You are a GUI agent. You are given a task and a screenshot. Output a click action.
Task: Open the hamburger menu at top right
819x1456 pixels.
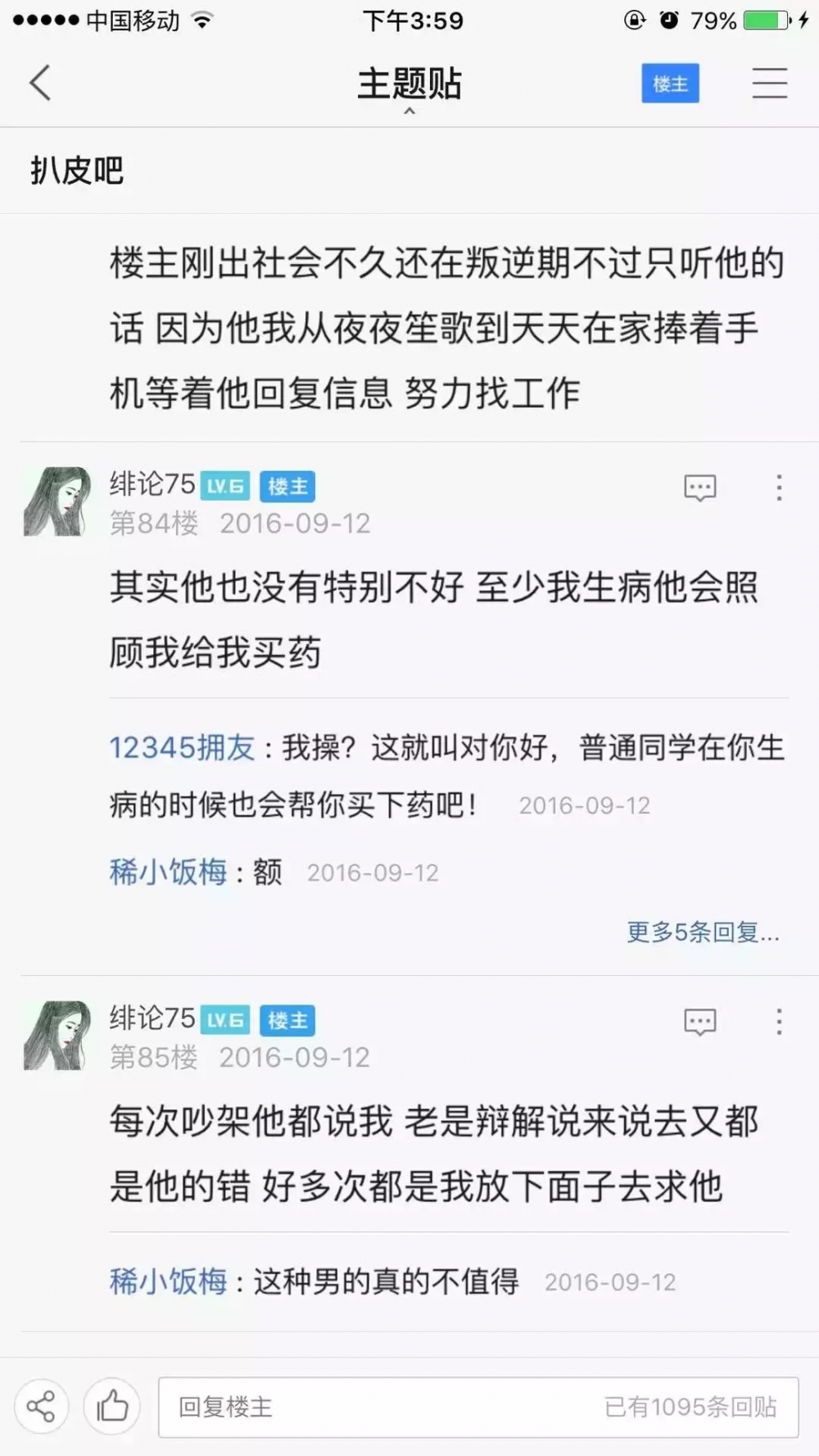(770, 83)
